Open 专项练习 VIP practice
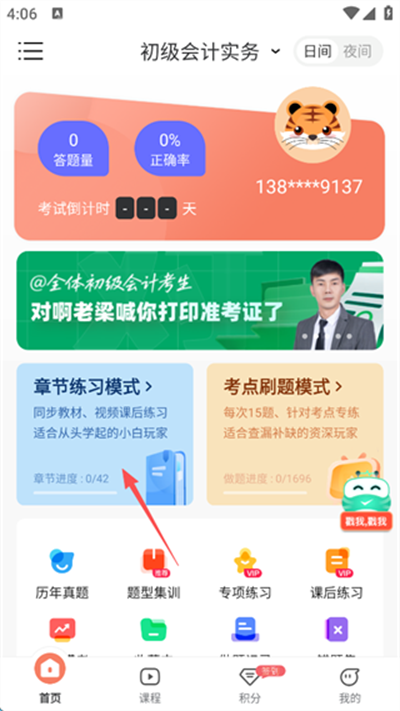 pyautogui.click(x=245, y=574)
